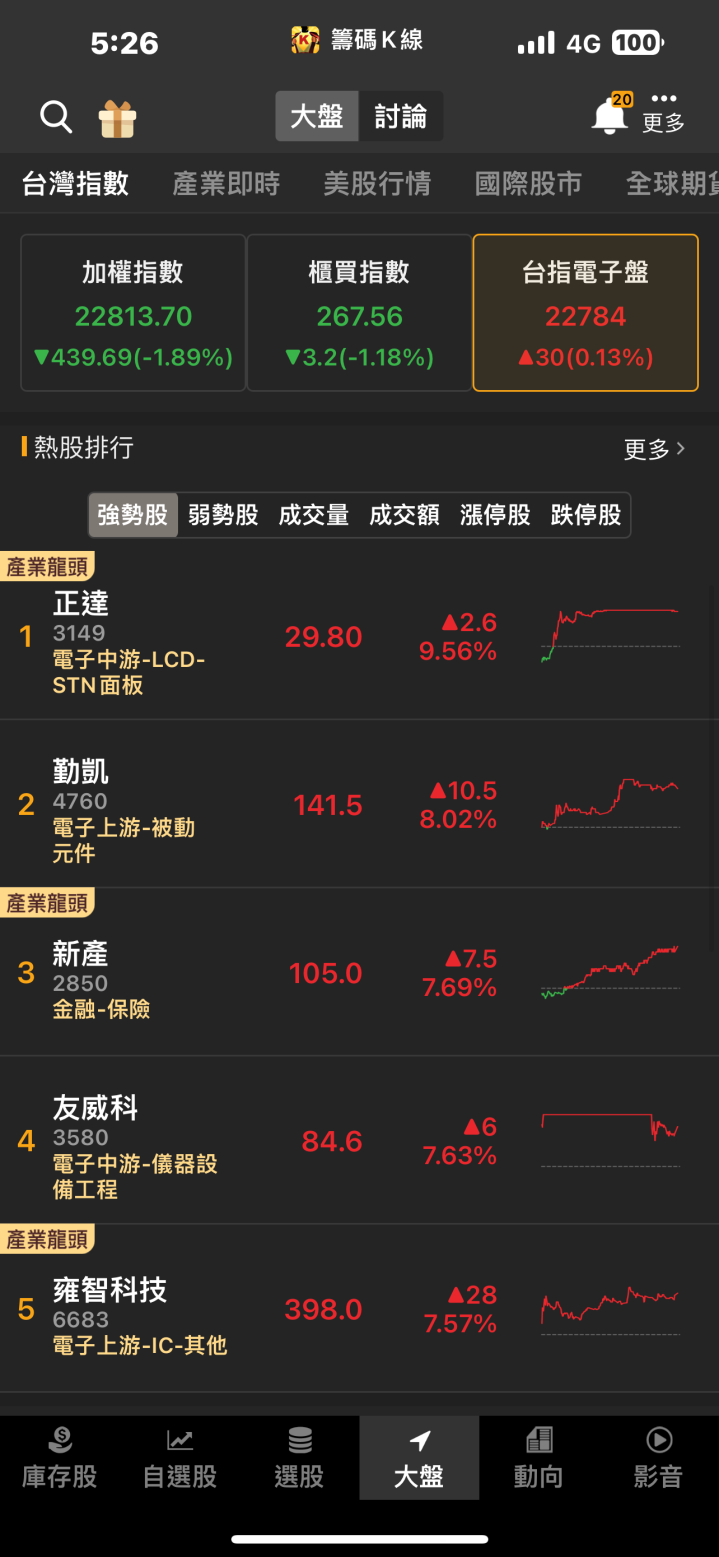Open the 更多 overflow menu at the top
The width and height of the screenshot is (719, 1557).
click(x=663, y=113)
